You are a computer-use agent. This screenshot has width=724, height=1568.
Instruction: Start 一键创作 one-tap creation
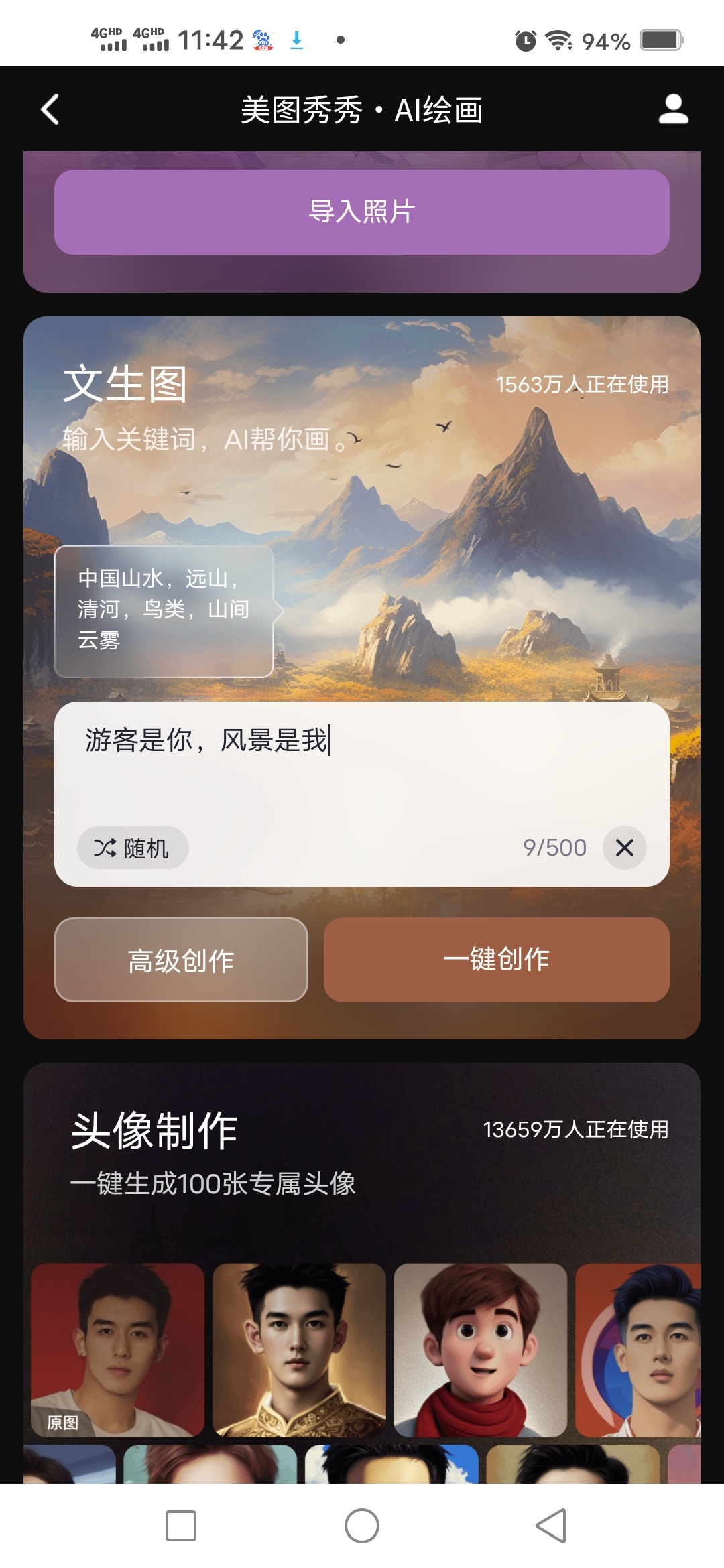pyautogui.click(x=496, y=960)
